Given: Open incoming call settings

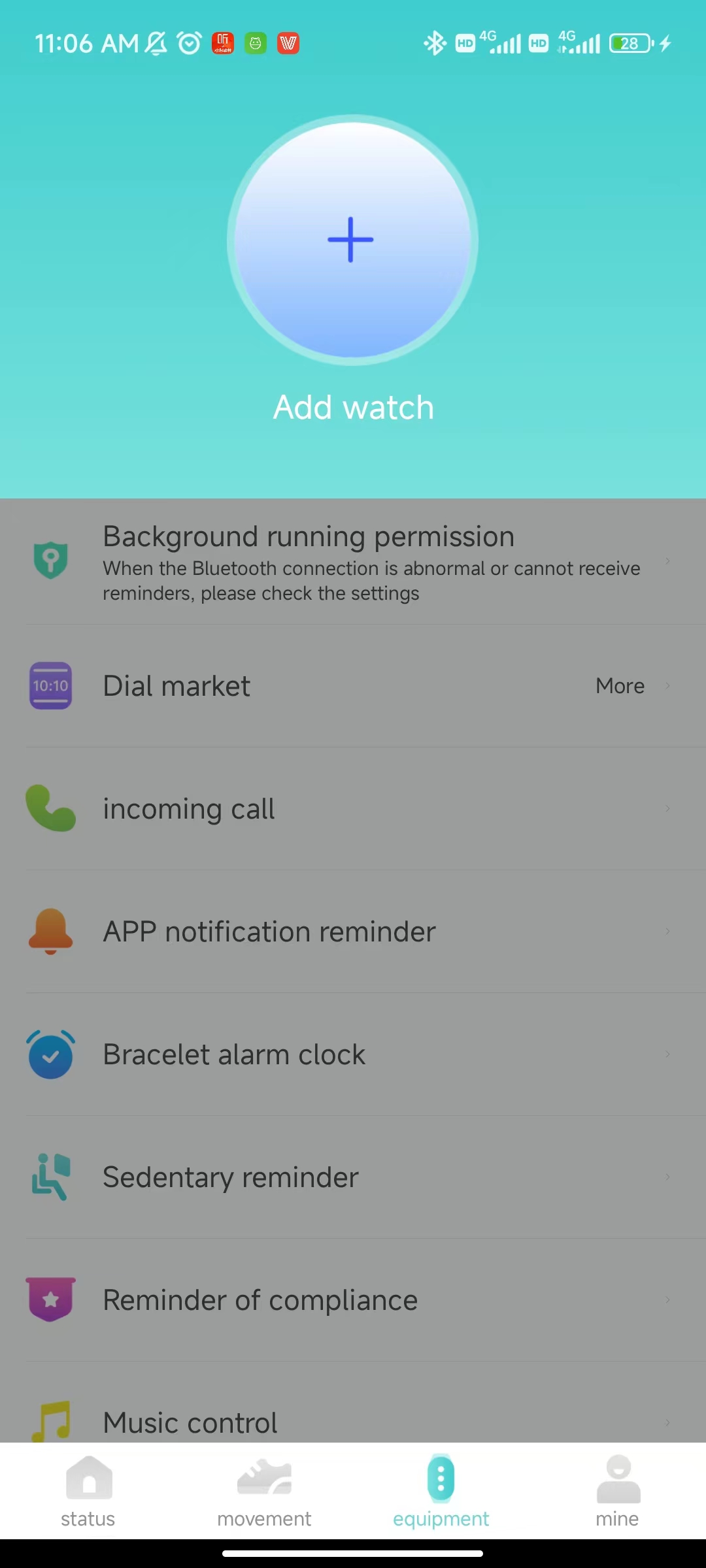Looking at the screenshot, I should tap(353, 809).
